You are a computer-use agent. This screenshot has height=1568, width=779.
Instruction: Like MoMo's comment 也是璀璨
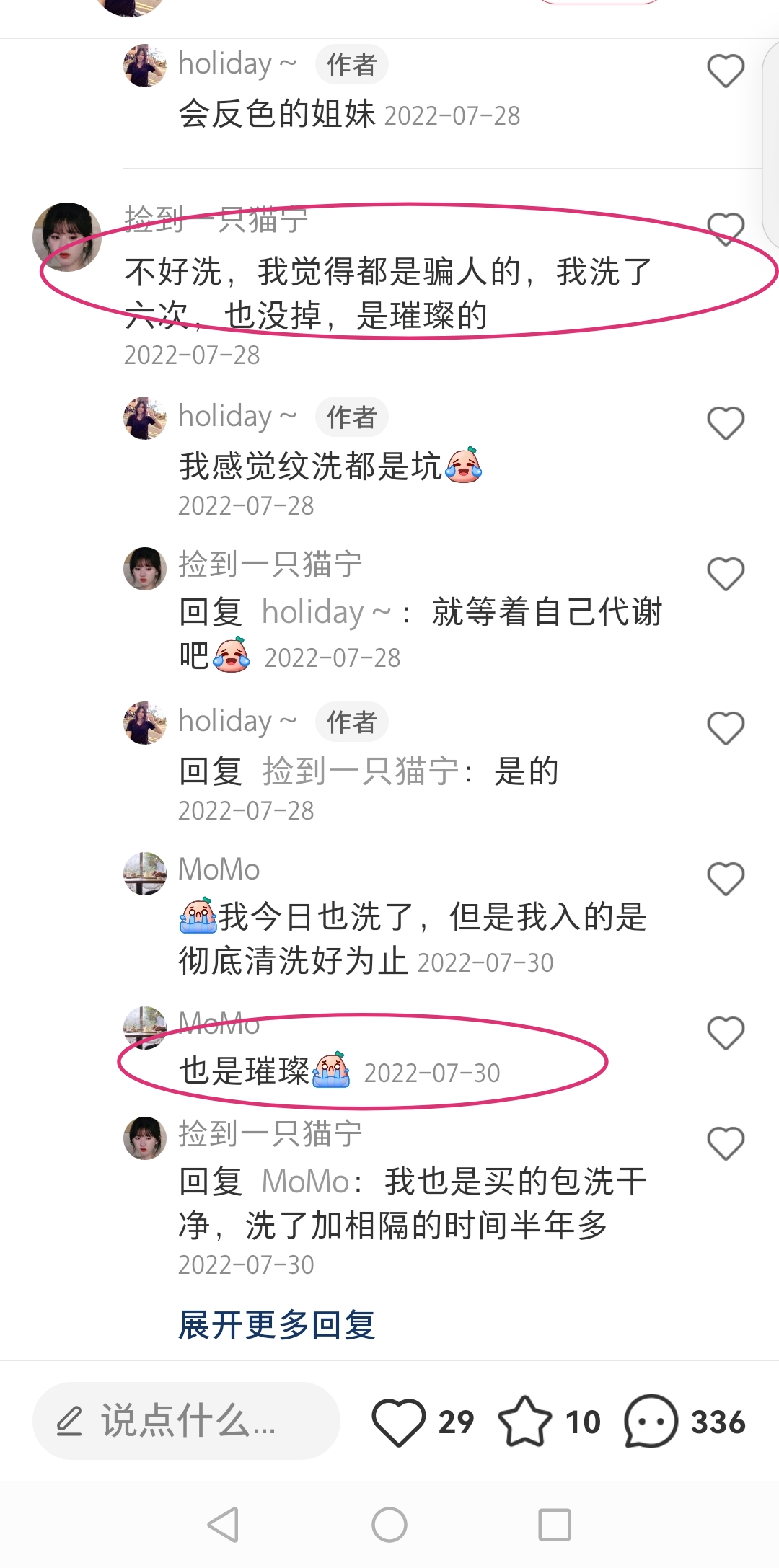coord(725,1033)
